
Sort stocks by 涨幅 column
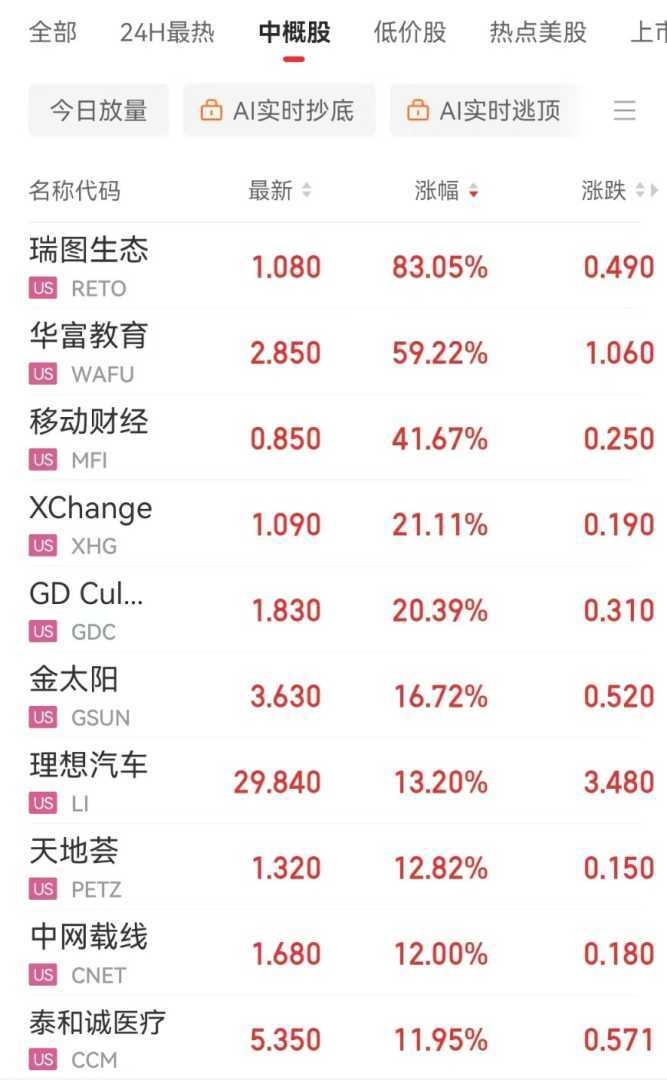pyautogui.click(x=446, y=190)
